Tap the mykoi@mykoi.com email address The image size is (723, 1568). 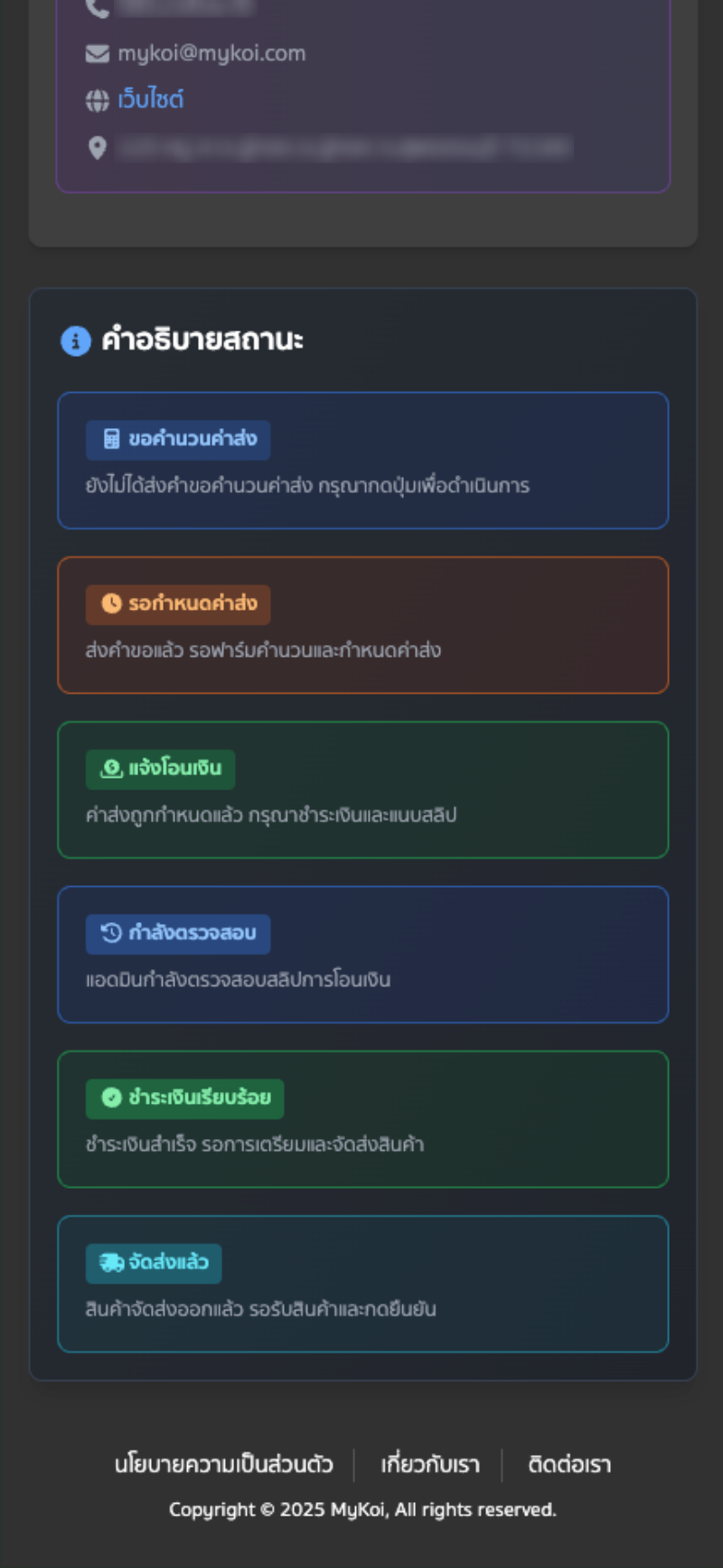(211, 53)
